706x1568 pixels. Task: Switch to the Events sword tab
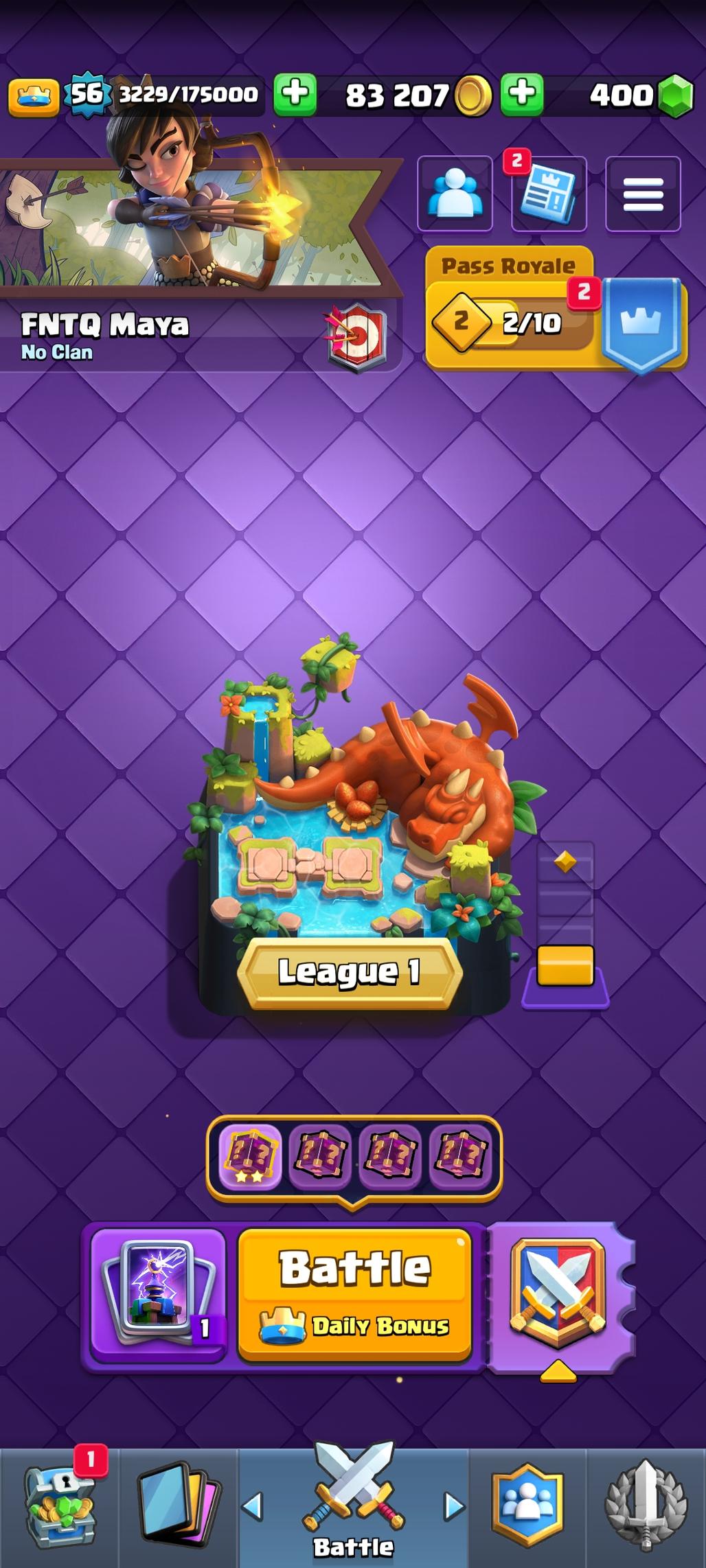[x=646, y=1509]
